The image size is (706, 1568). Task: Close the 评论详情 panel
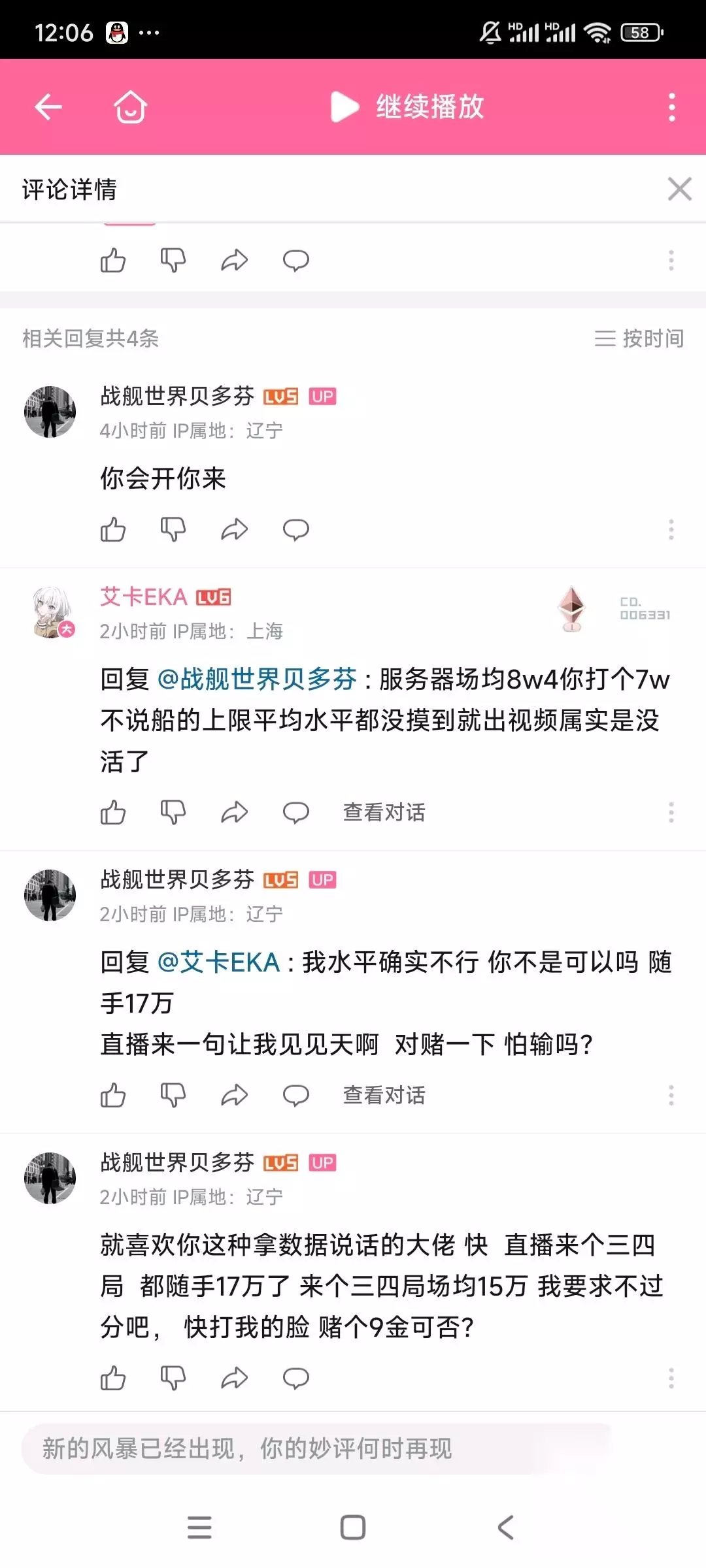click(679, 189)
